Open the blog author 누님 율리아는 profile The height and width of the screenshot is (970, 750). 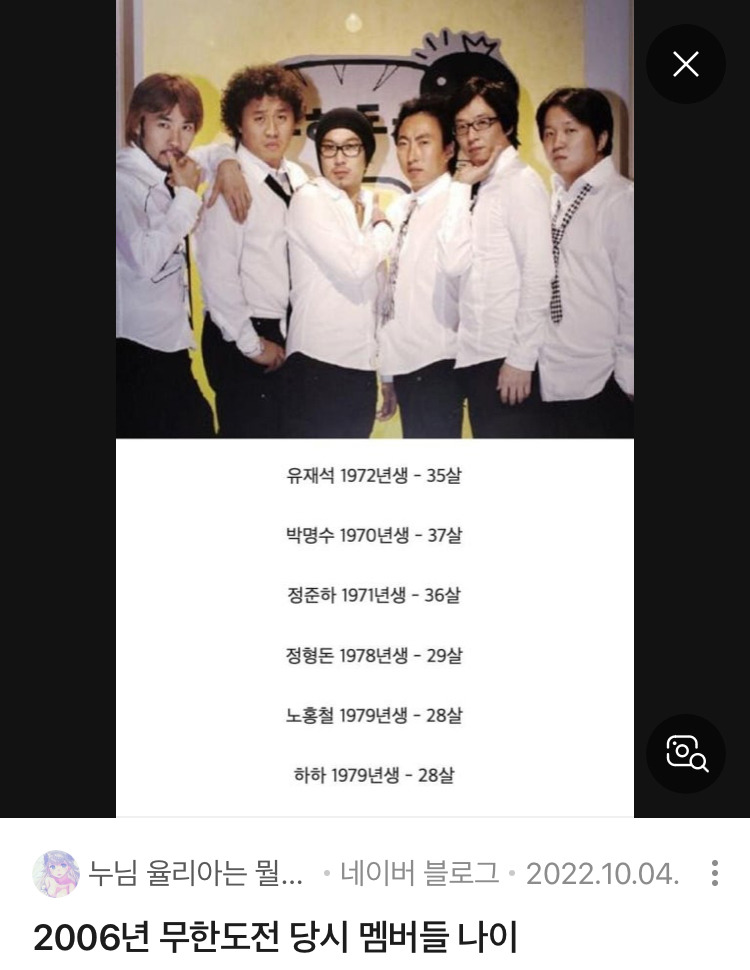(x=168, y=873)
